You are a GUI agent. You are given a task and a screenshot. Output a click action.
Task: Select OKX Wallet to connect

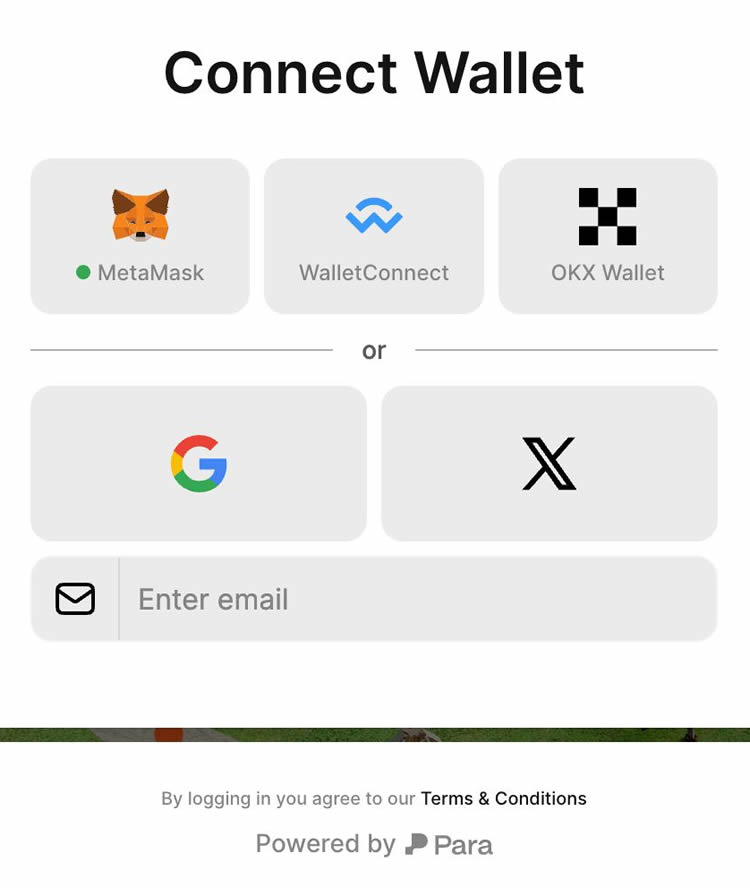[x=608, y=236]
